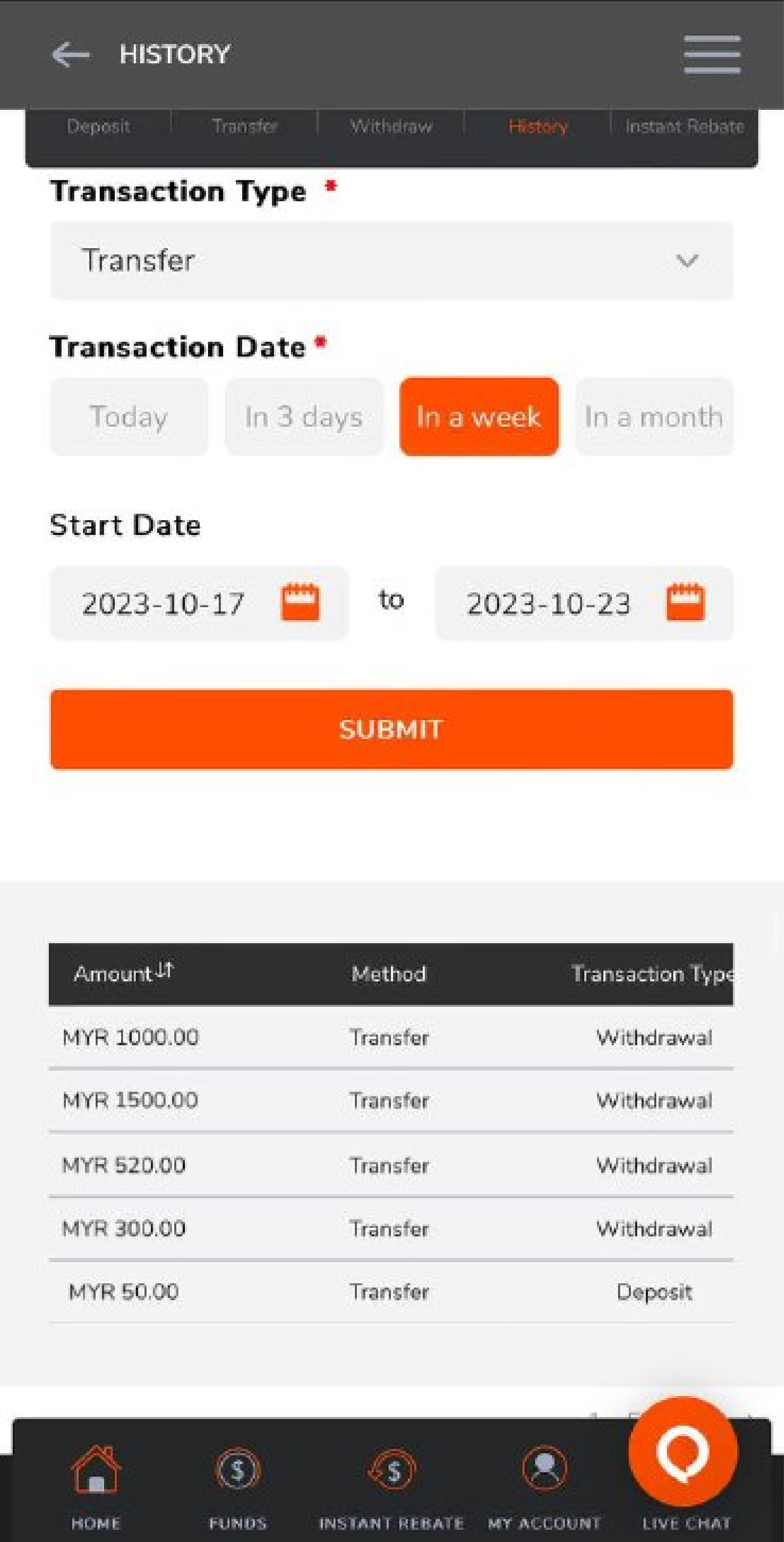Switch to the Withdraw tab

click(391, 126)
